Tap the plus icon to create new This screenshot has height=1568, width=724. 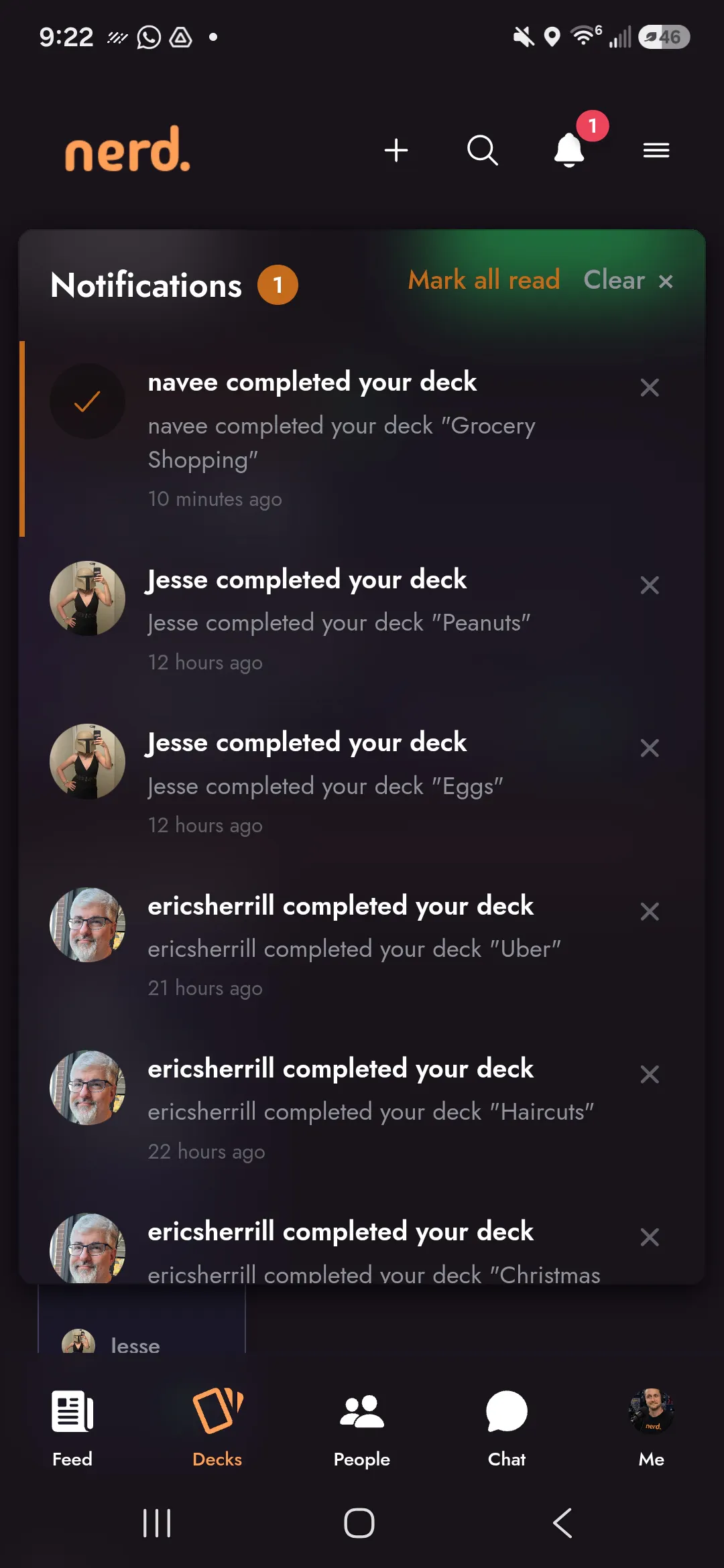396,150
